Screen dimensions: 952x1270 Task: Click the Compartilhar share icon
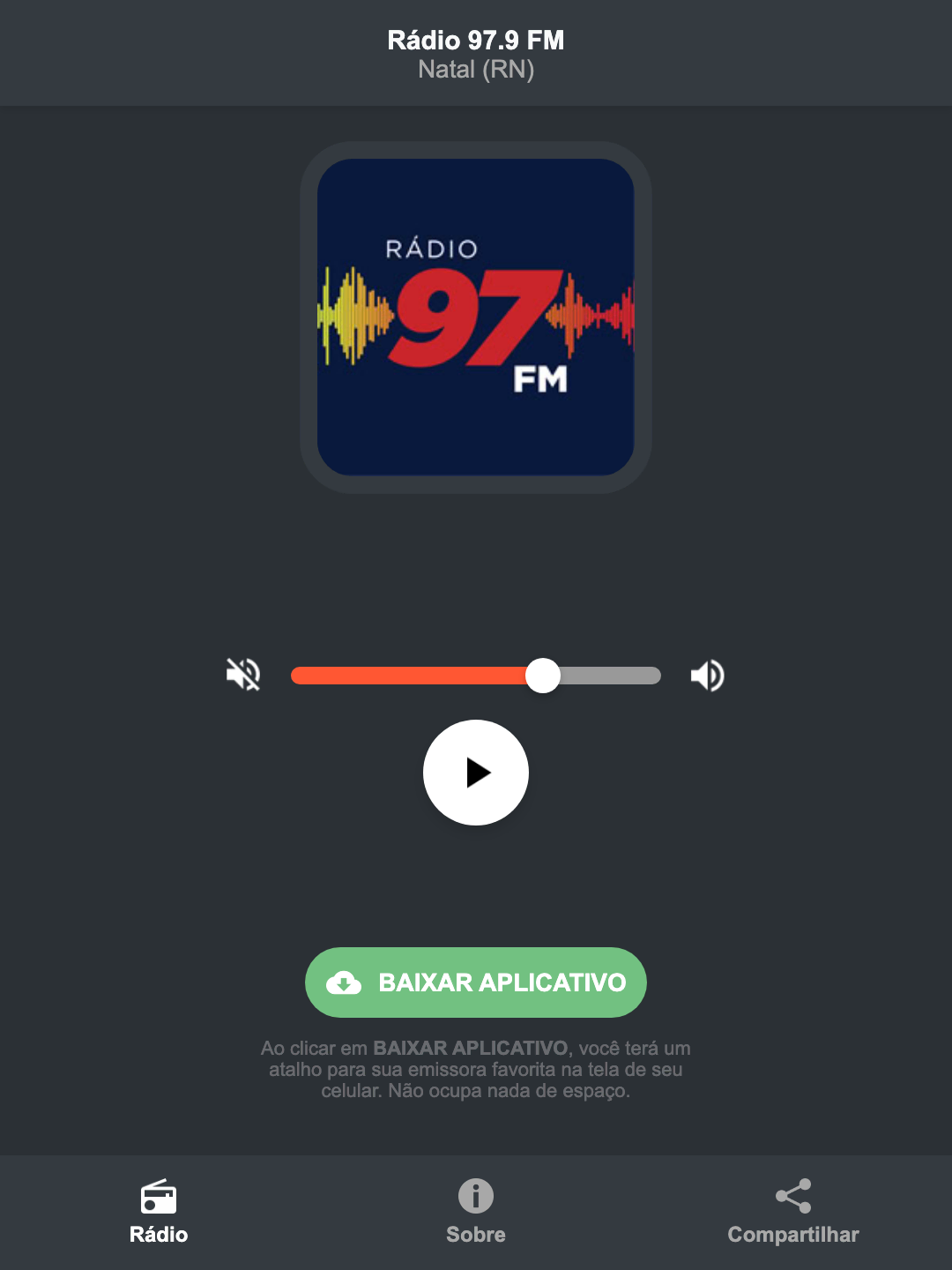[x=792, y=1196]
